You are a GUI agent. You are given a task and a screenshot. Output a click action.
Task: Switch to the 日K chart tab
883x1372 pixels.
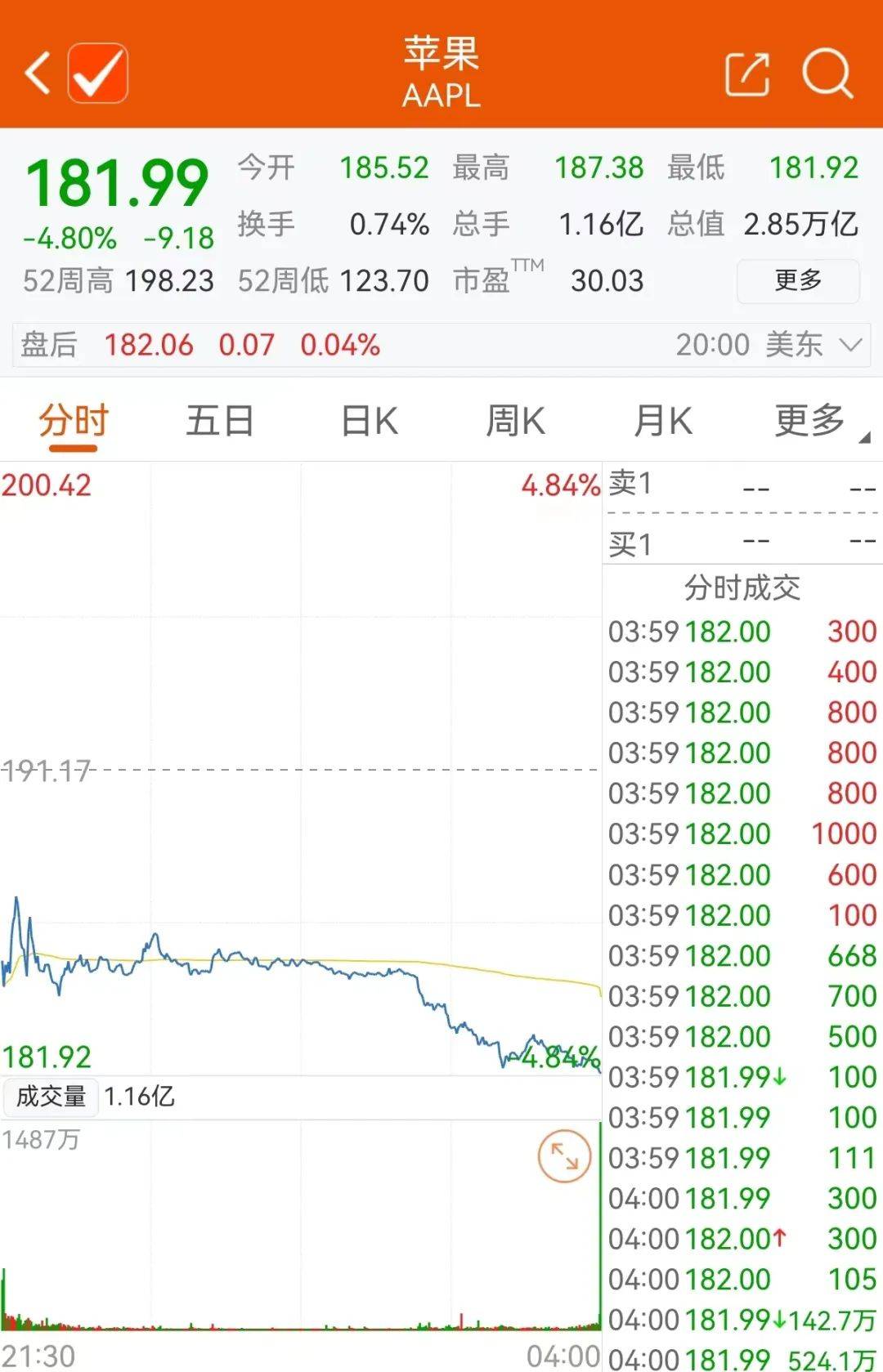click(370, 422)
